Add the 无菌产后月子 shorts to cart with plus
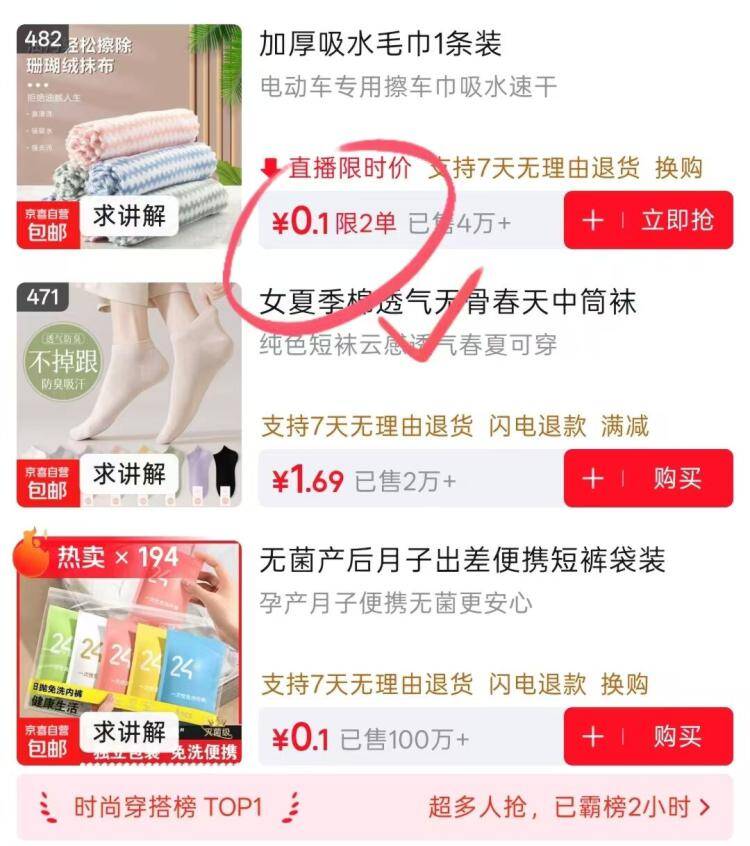This screenshot has width=750, height=846. (592, 736)
